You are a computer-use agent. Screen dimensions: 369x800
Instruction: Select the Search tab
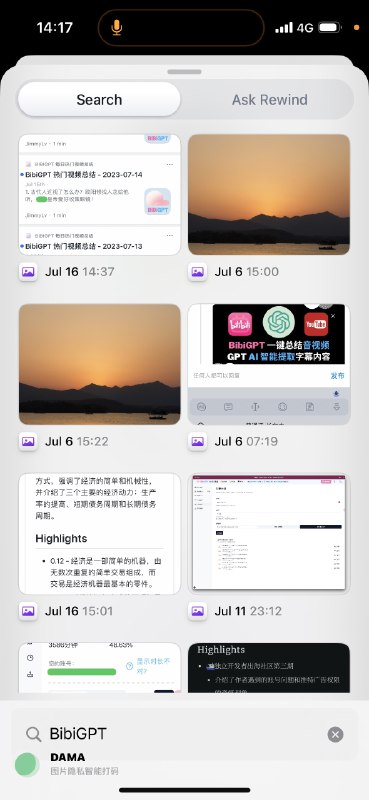(99, 99)
